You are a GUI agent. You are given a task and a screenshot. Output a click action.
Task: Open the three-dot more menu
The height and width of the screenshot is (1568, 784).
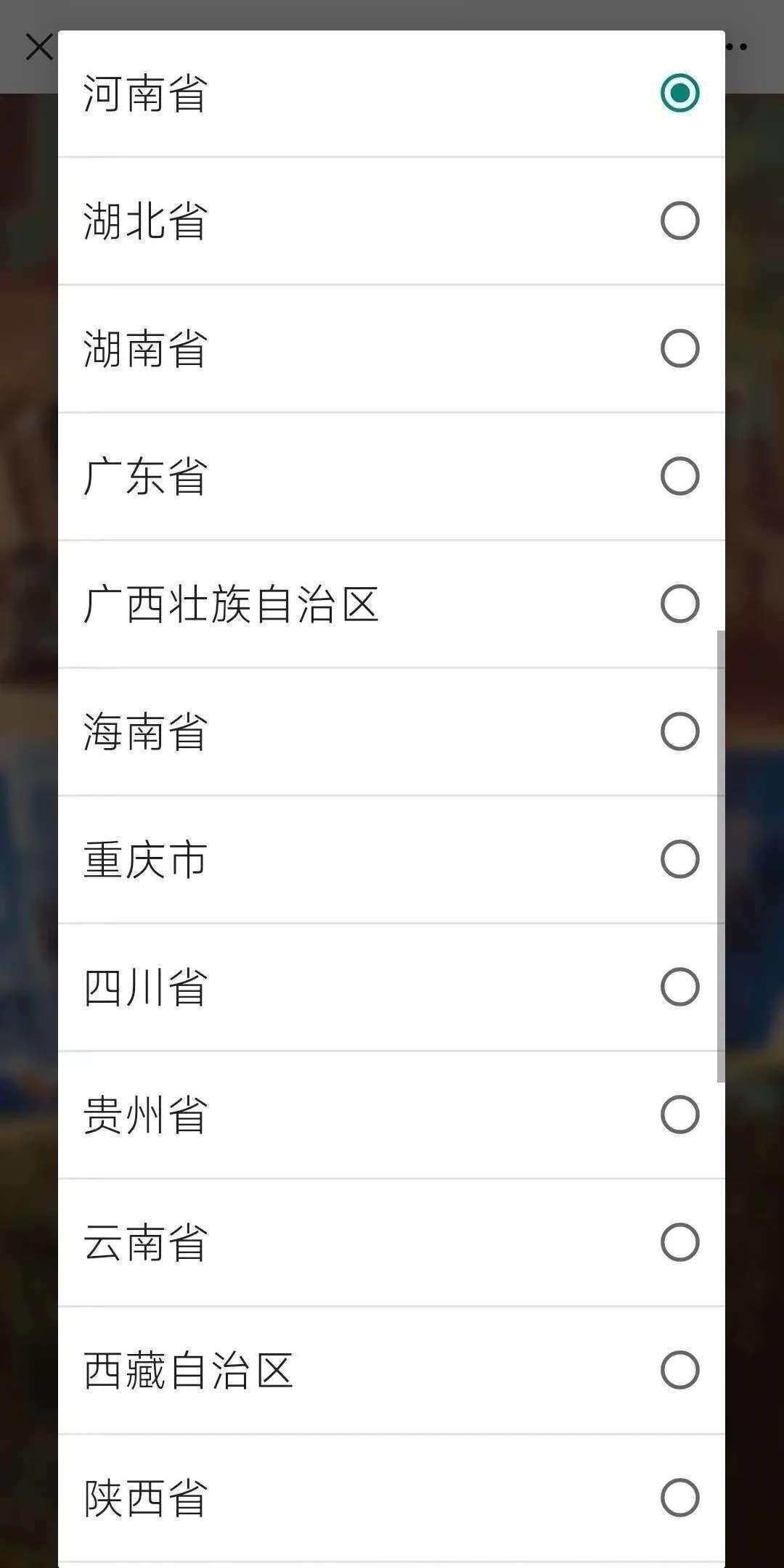pos(737,47)
